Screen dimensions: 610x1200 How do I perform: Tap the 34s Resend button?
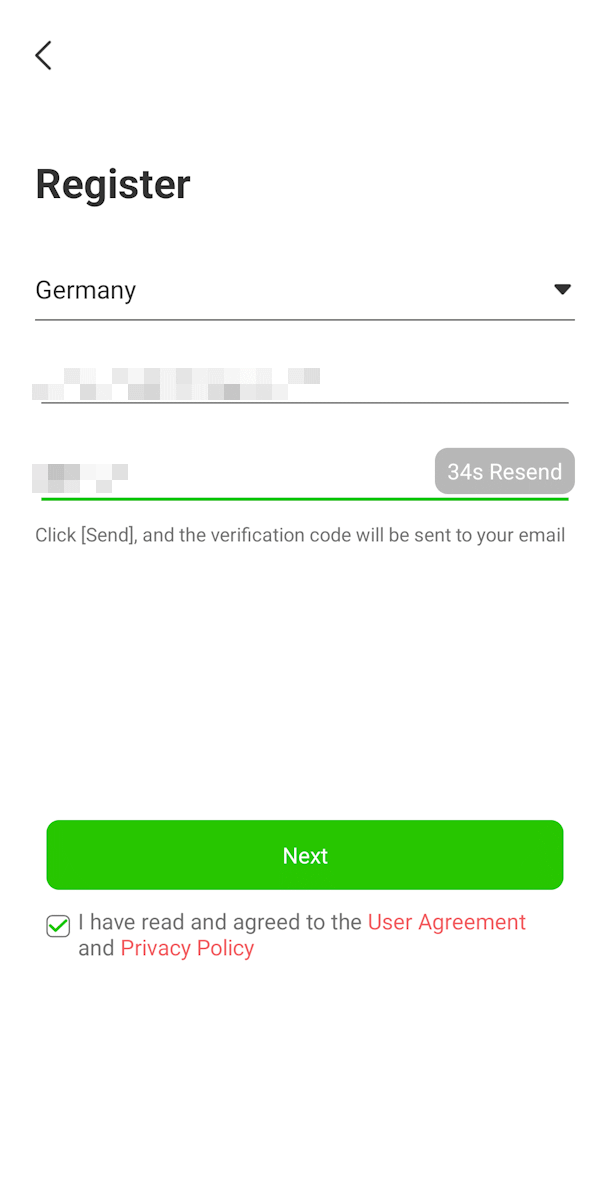click(505, 472)
